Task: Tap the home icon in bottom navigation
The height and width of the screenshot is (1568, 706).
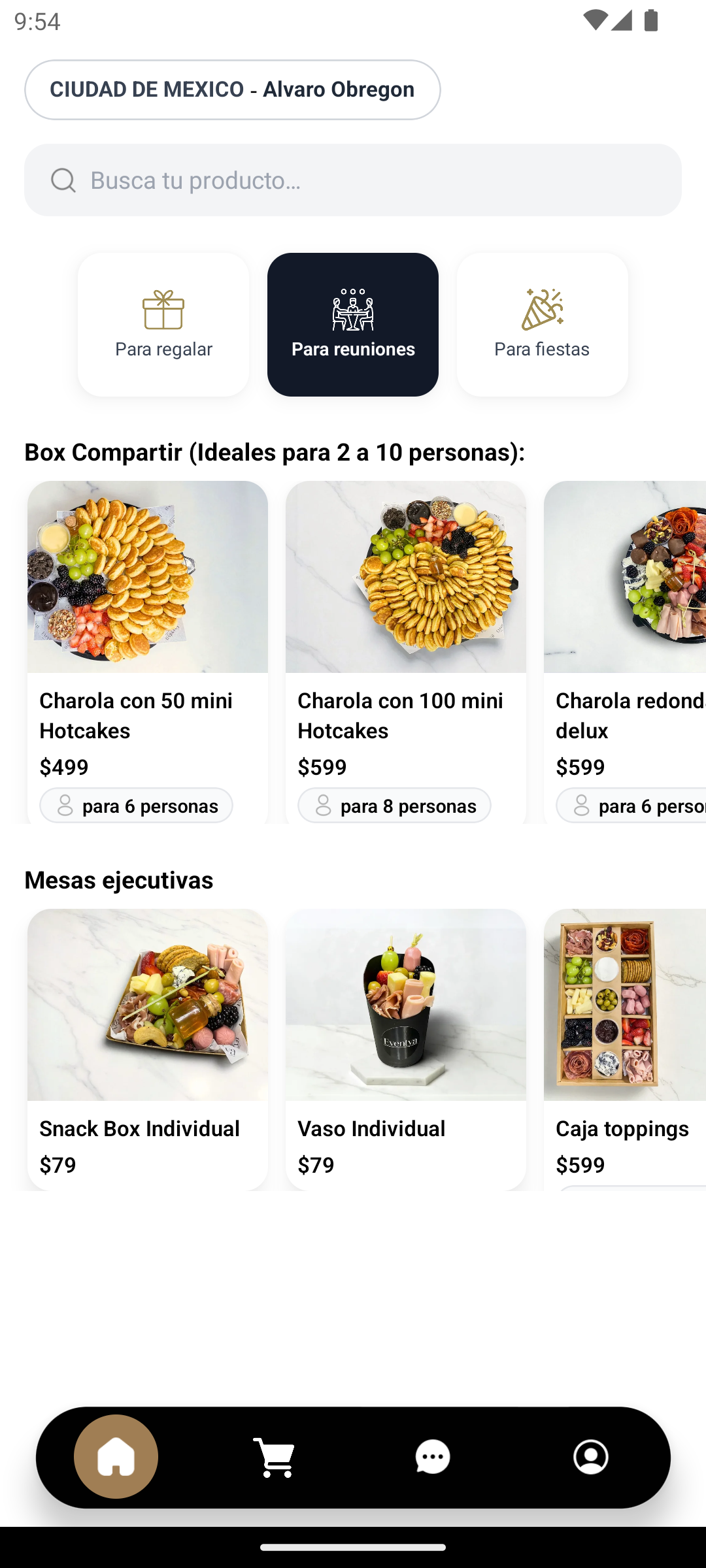Action: tap(116, 1457)
